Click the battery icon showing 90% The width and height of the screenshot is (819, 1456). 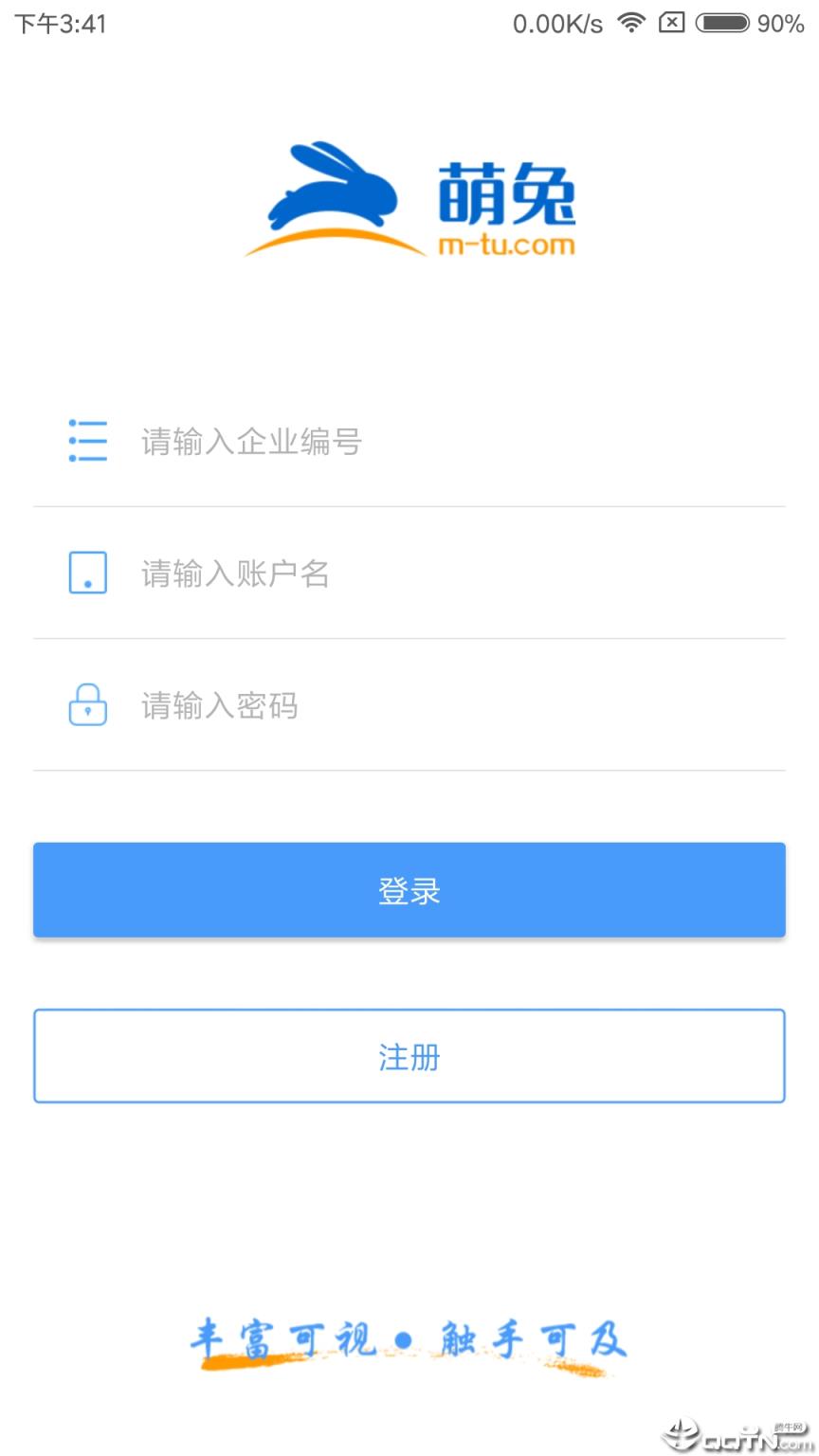coord(724,23)
